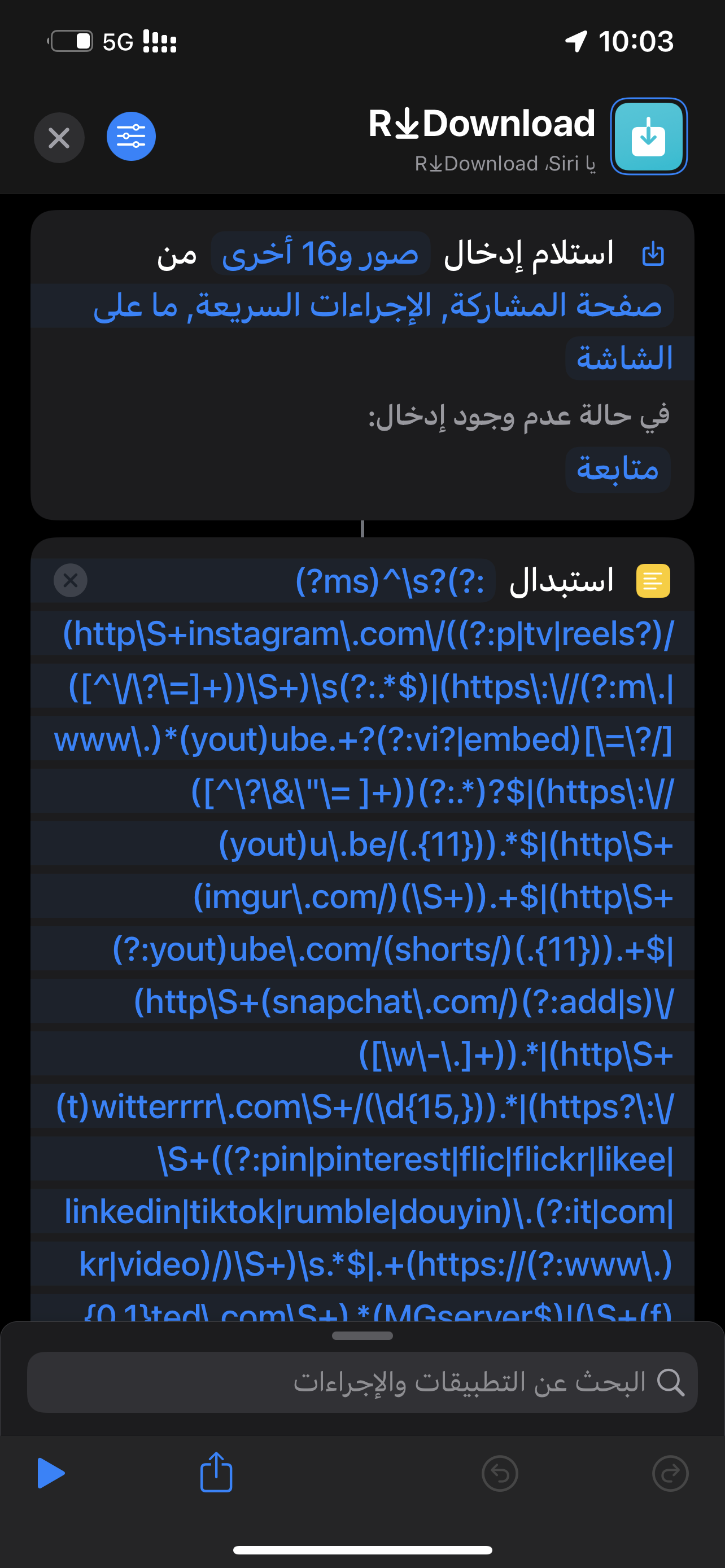Close the shortcut editor
This screenshot has height=1568, width=725.
coord(59,138)
